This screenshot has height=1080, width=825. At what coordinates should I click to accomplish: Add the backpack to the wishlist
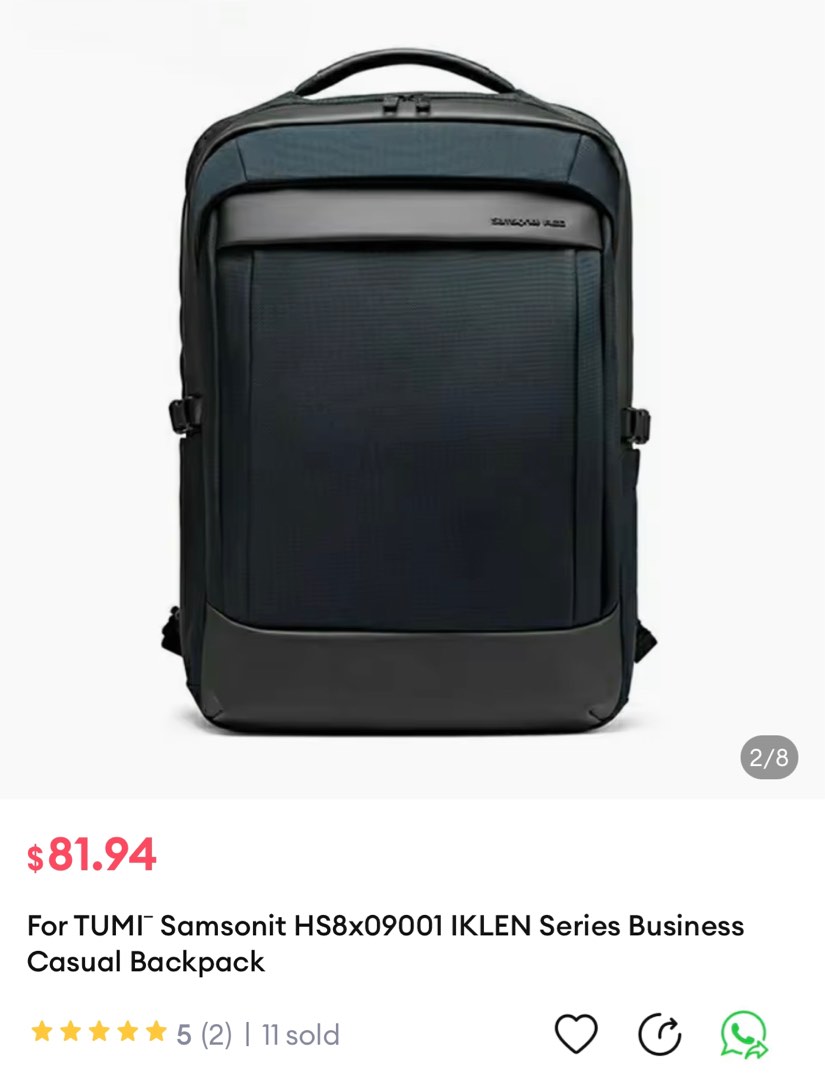pyautogui.click(x=576, y=1034)
